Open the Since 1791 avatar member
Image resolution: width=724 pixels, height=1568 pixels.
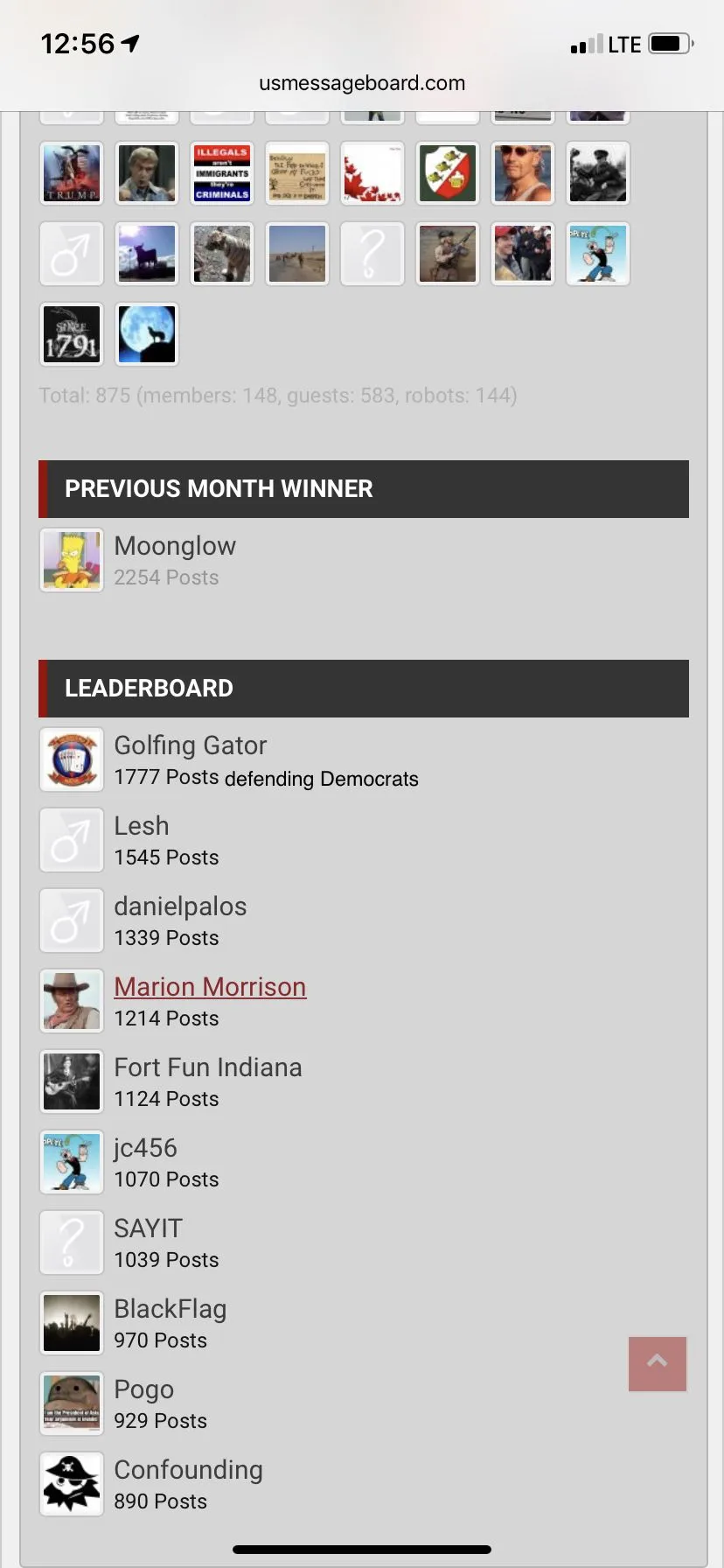[x=72, y=334]
